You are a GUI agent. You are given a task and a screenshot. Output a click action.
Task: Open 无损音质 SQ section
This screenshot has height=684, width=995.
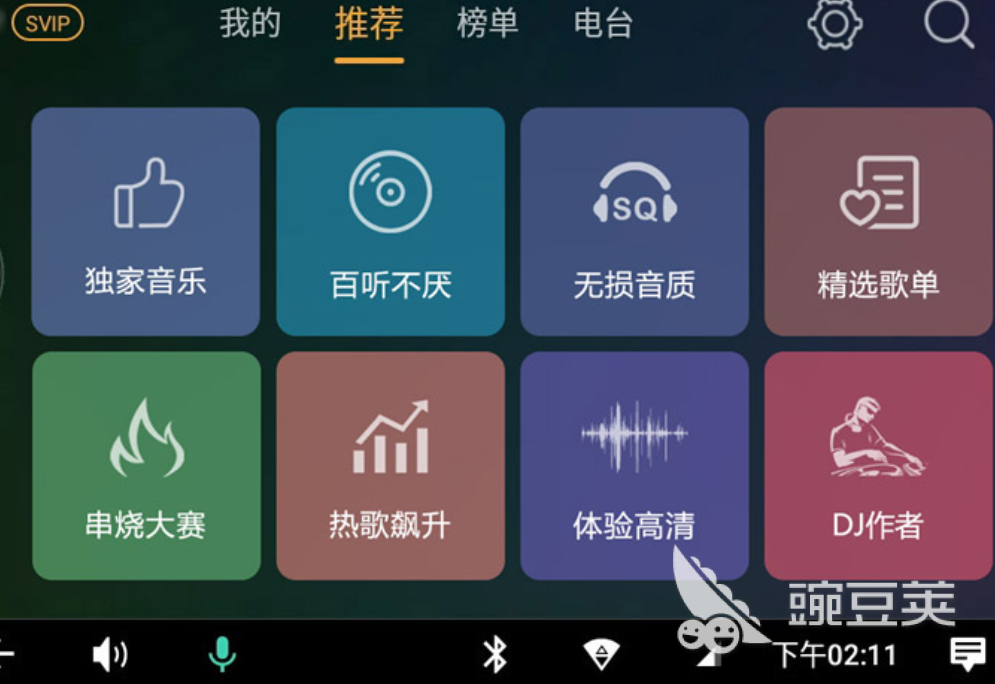pos(634,222)
